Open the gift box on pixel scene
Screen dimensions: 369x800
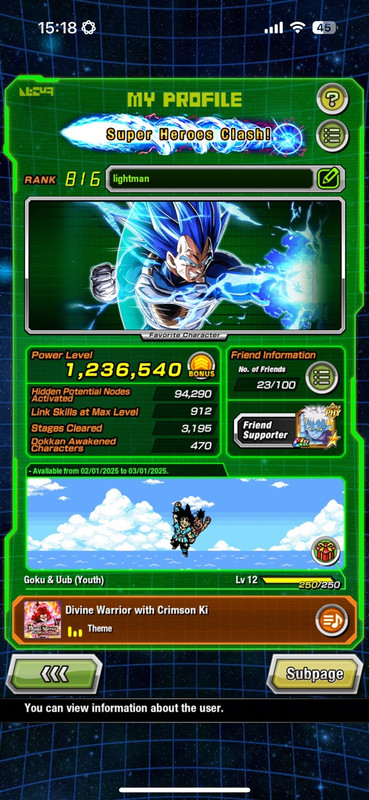coord(326,551)
